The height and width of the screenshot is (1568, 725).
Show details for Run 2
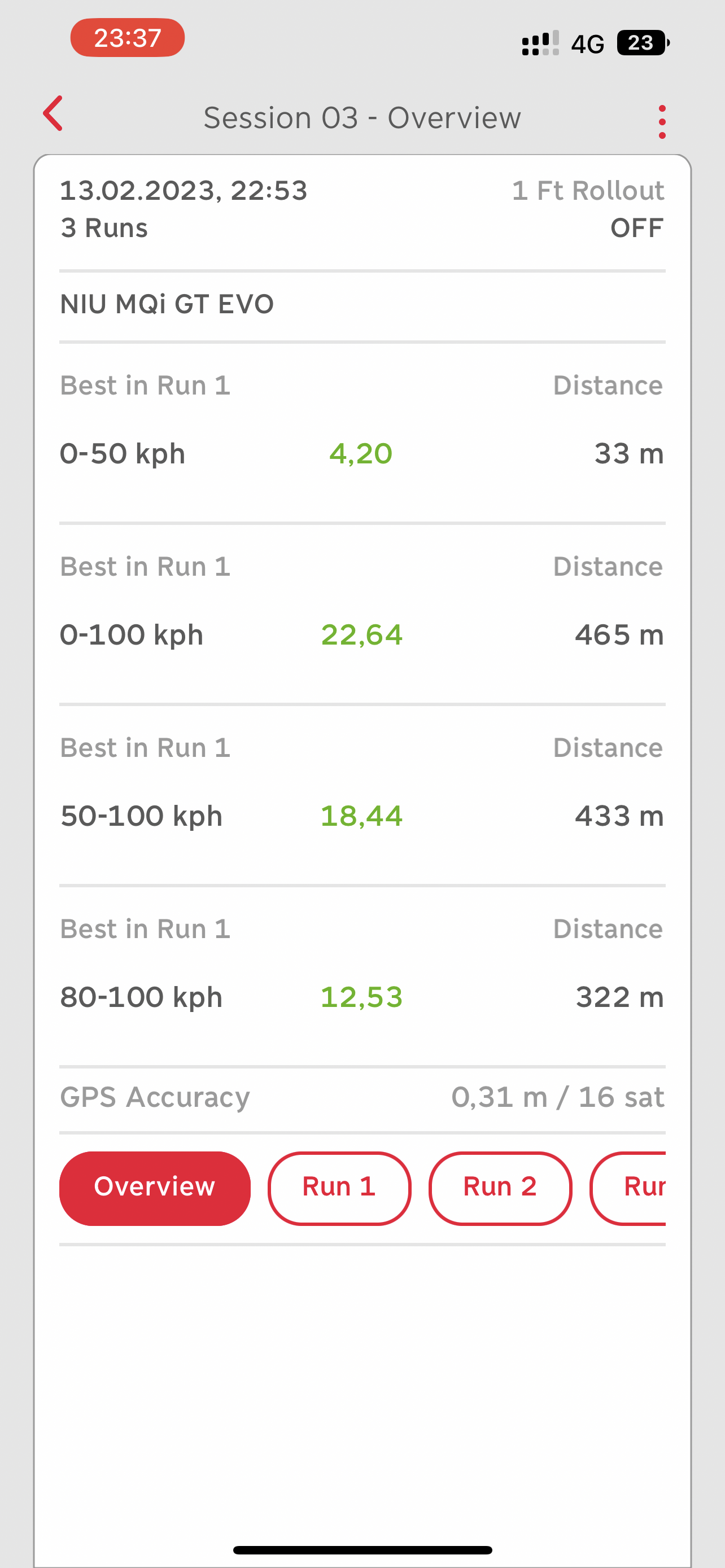pos(500,1188)
